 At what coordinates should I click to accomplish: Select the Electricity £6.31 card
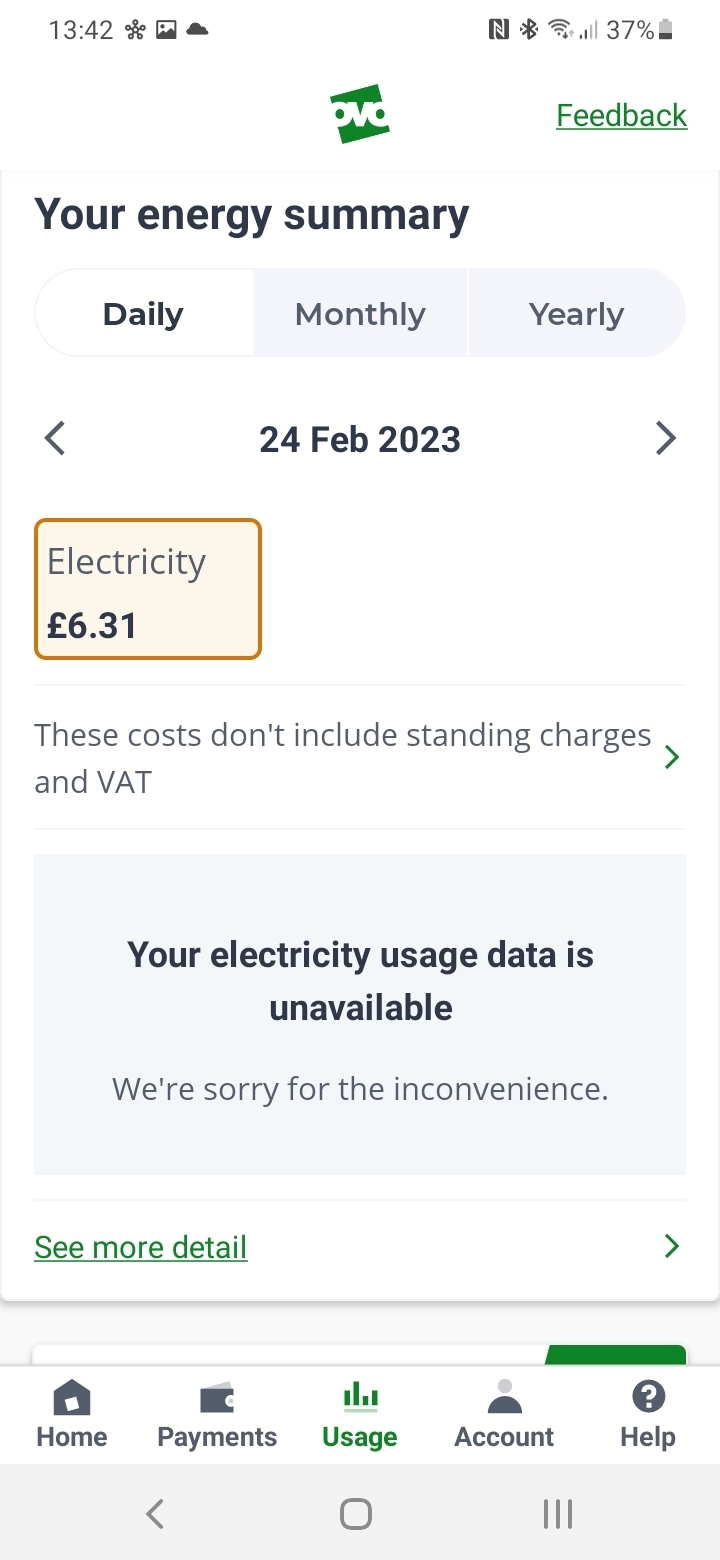click(148, 589)
